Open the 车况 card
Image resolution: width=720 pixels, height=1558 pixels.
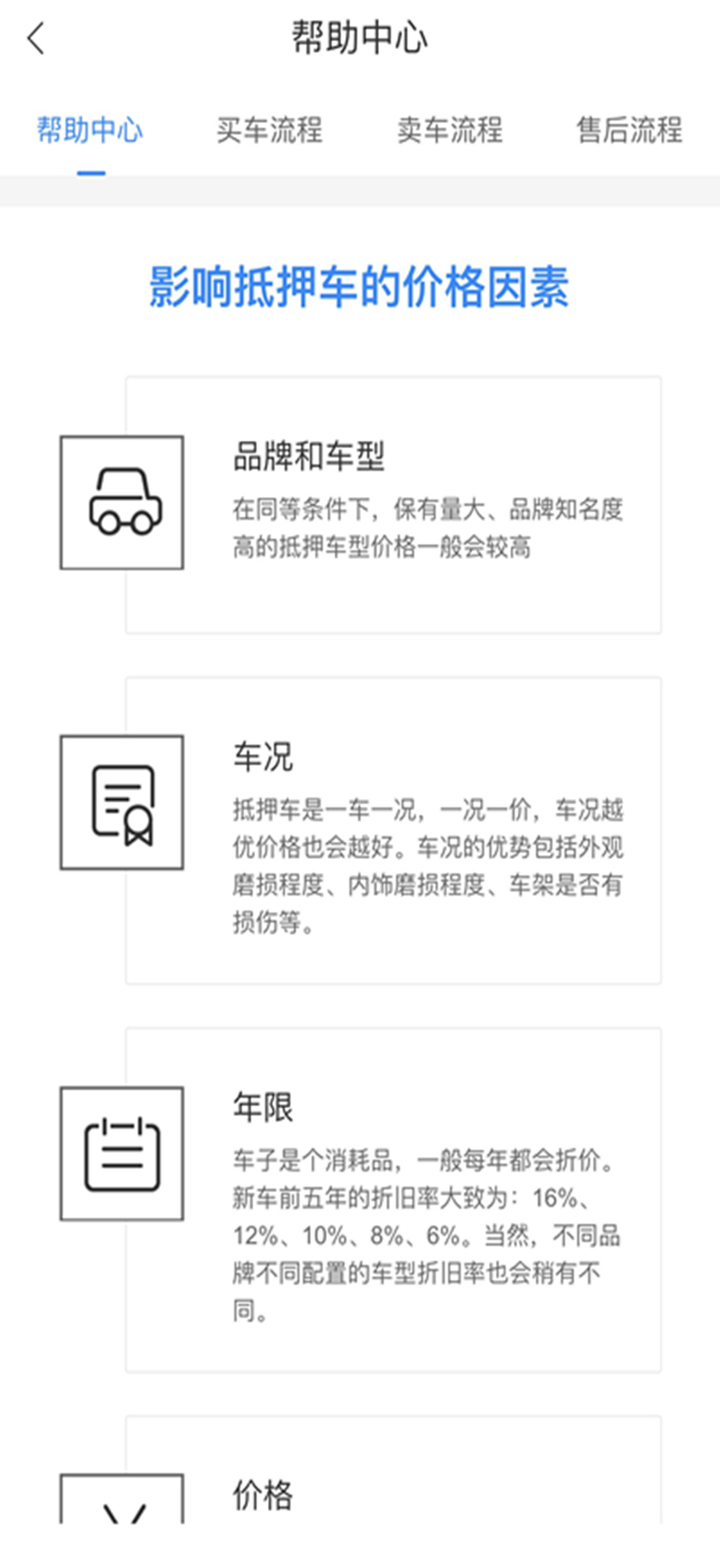coord(394,830)
